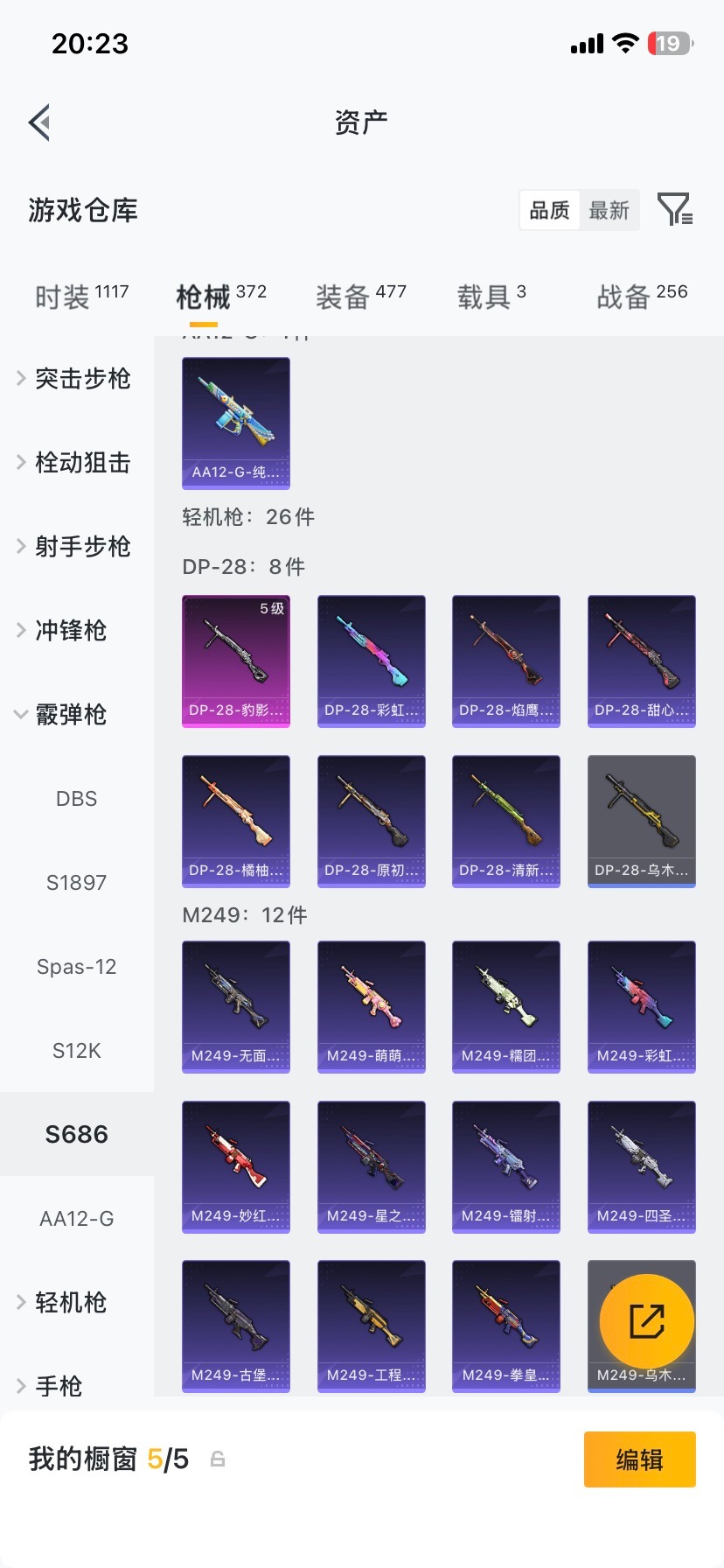724x1568 pixels.
Task: Tap the 编辑 button
Action: tap(639, 1459)
